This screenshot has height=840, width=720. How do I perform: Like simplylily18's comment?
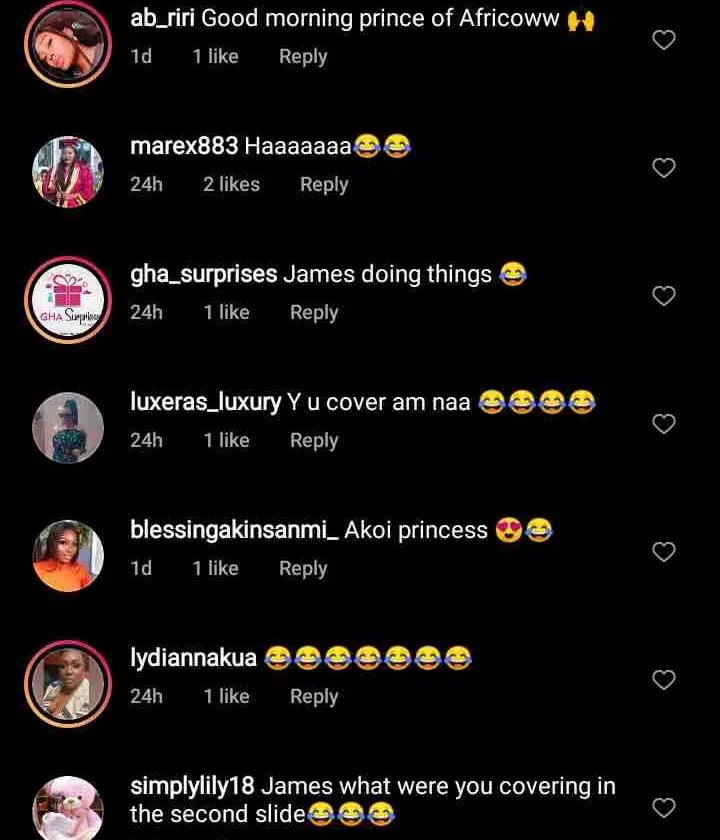664,807
